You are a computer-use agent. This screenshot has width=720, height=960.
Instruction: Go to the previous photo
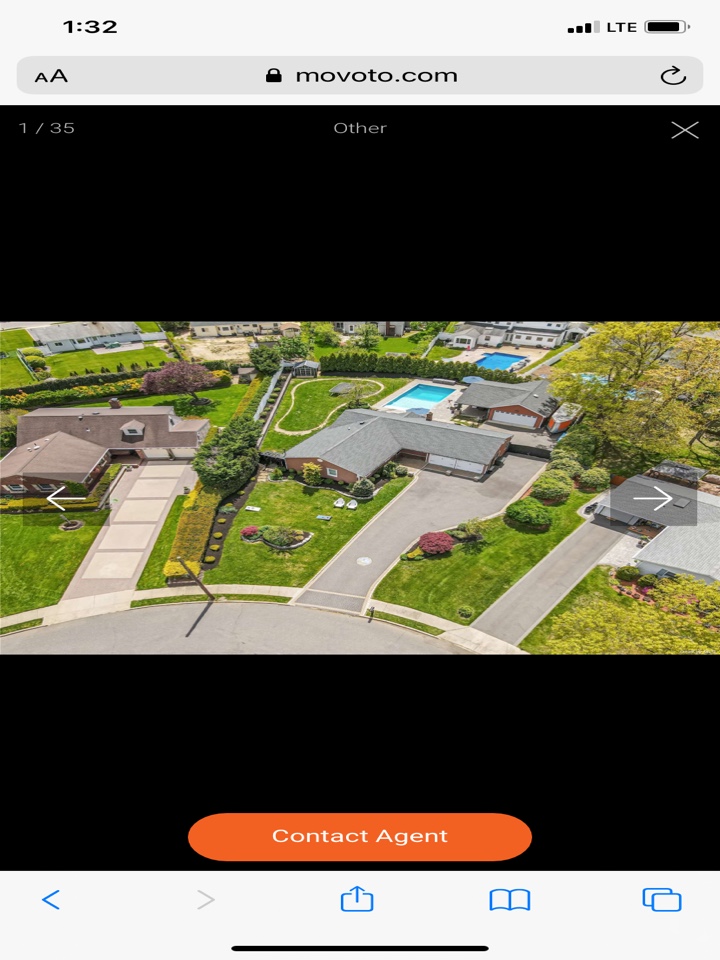tap(66, 498)
